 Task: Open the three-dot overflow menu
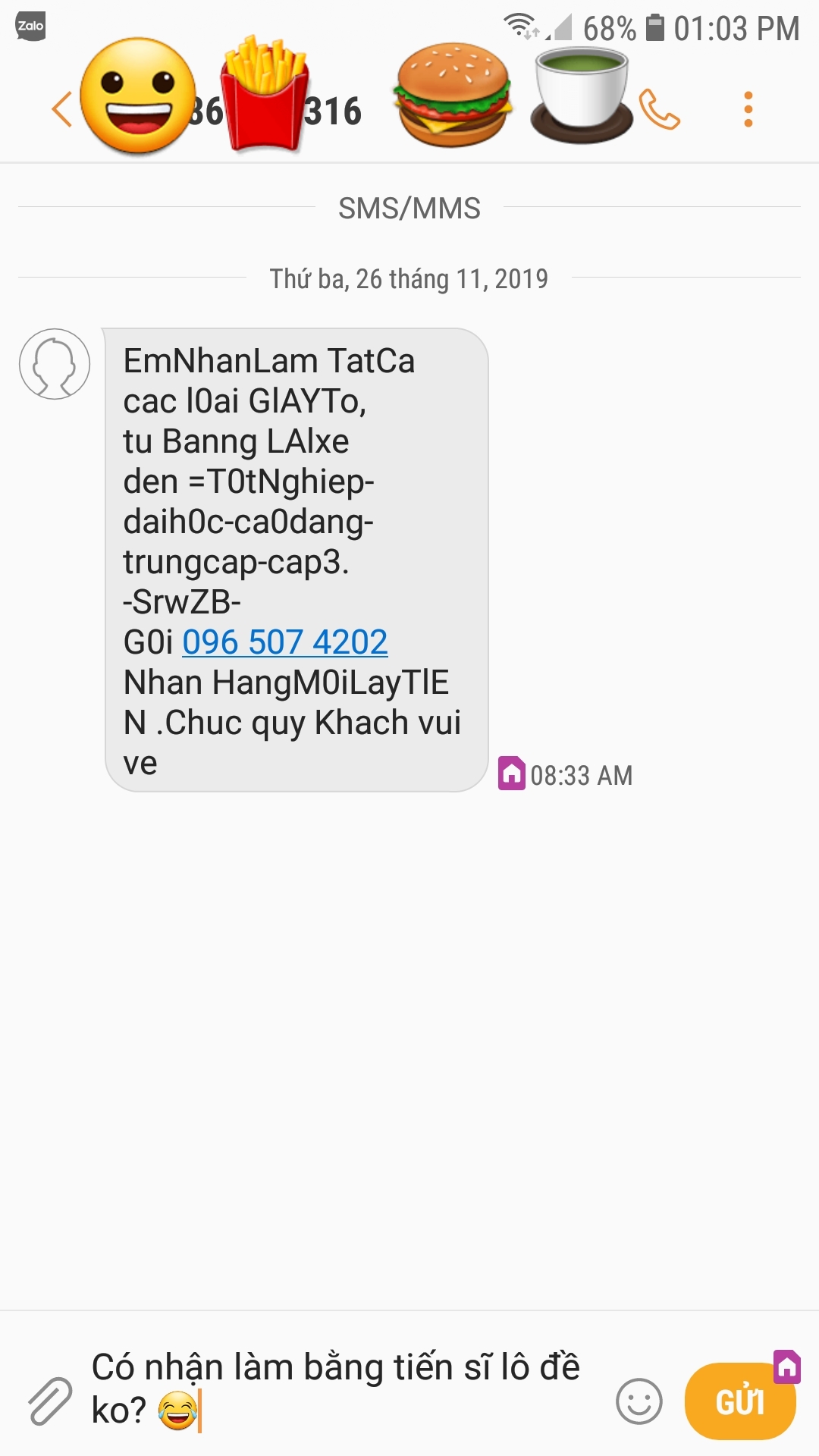click(748, 109)
